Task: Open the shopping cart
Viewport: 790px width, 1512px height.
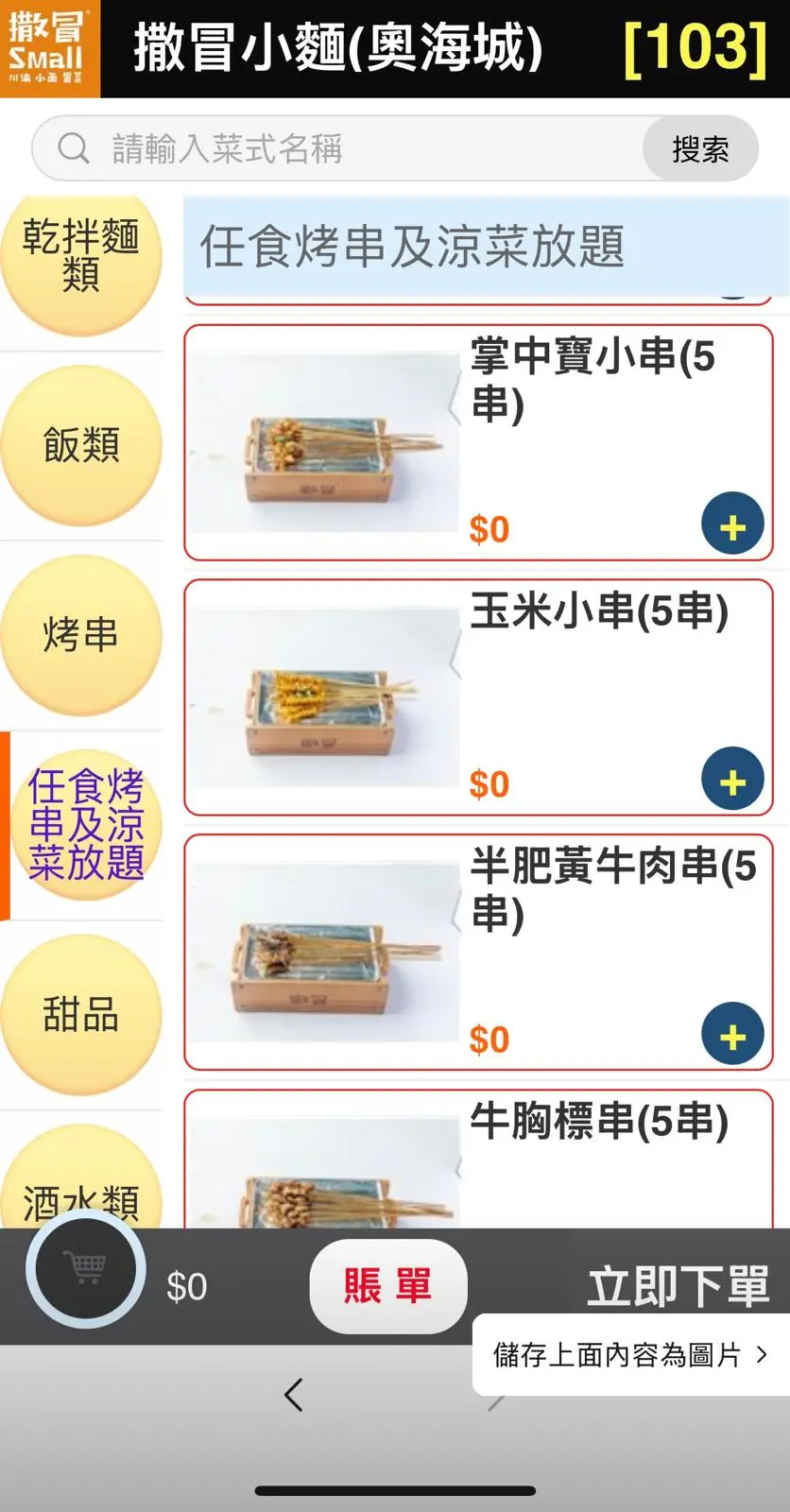Action: pos(86,1268)
